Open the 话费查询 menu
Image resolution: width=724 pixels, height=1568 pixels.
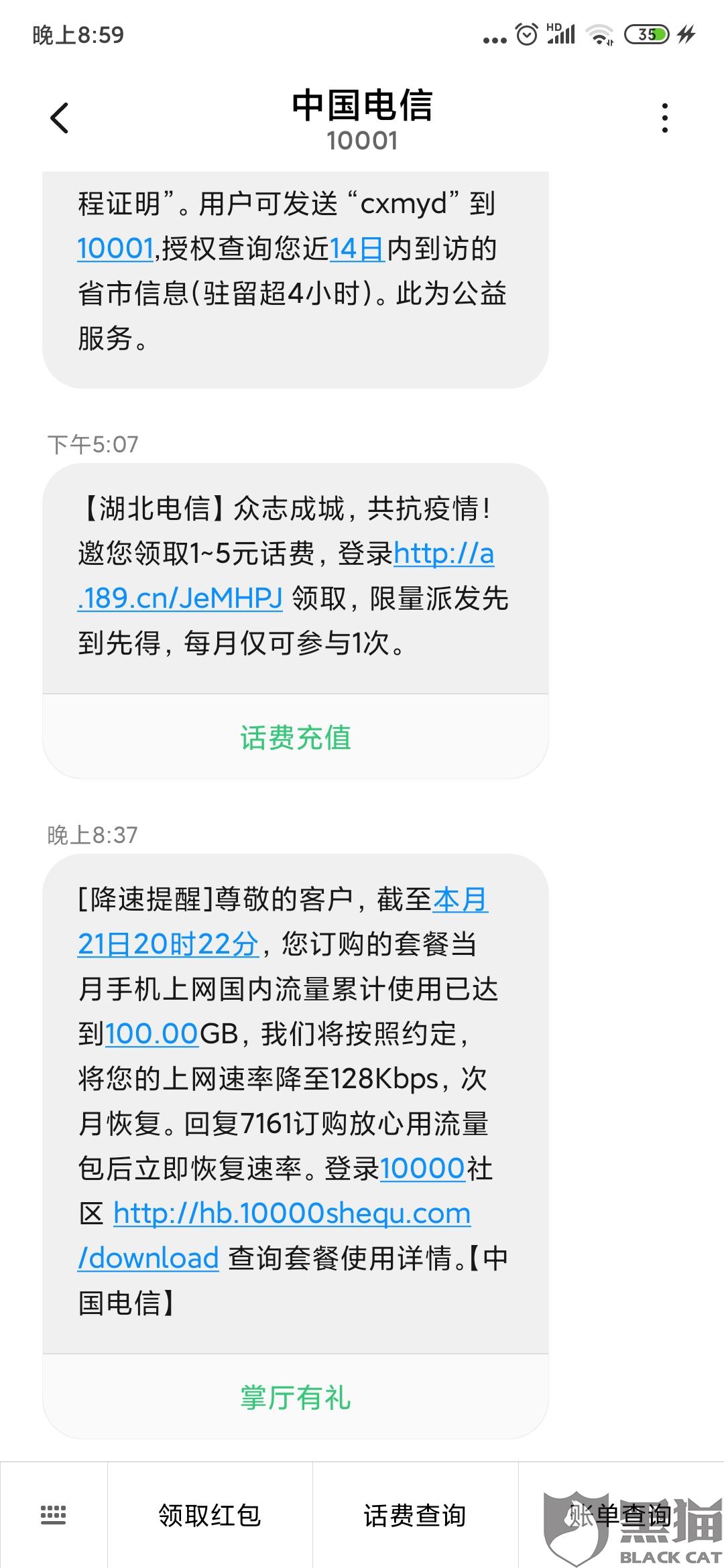(415, 1515)
